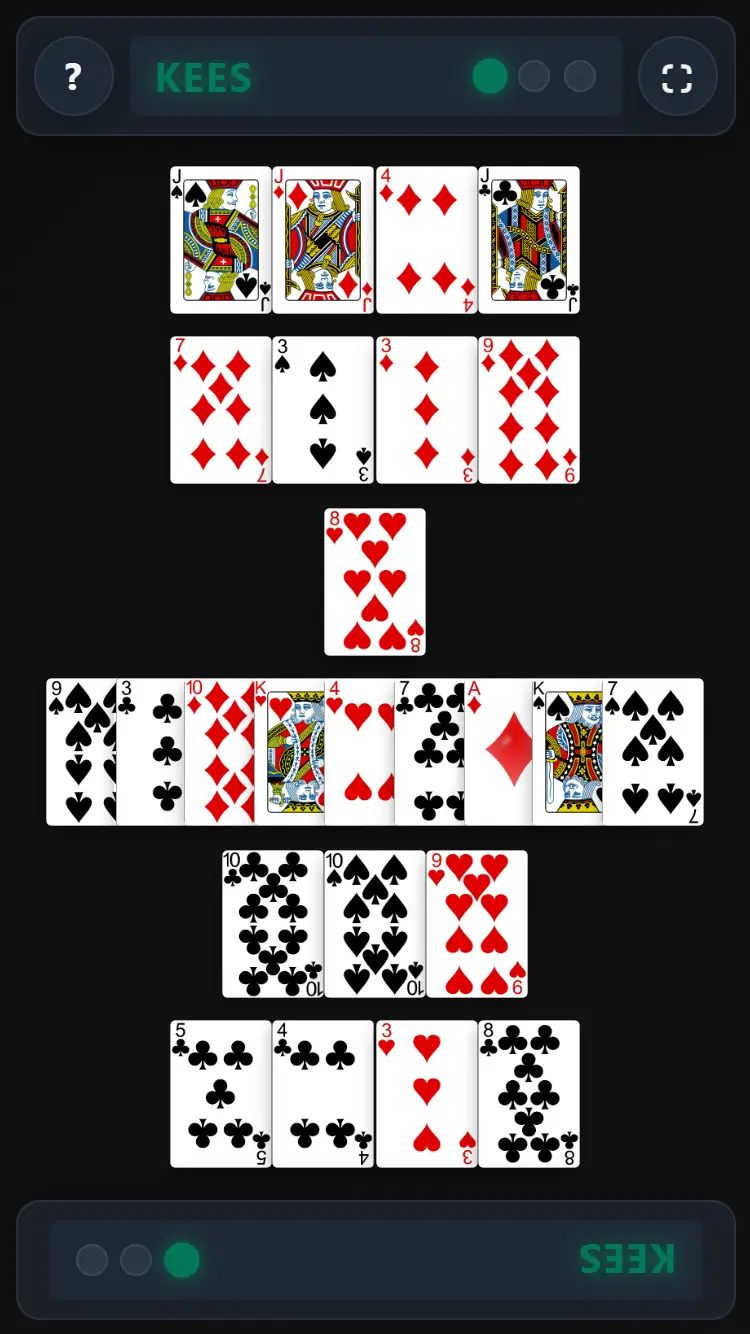Open the help question mark button
The image size is (750, 1334).
point(73,76)
